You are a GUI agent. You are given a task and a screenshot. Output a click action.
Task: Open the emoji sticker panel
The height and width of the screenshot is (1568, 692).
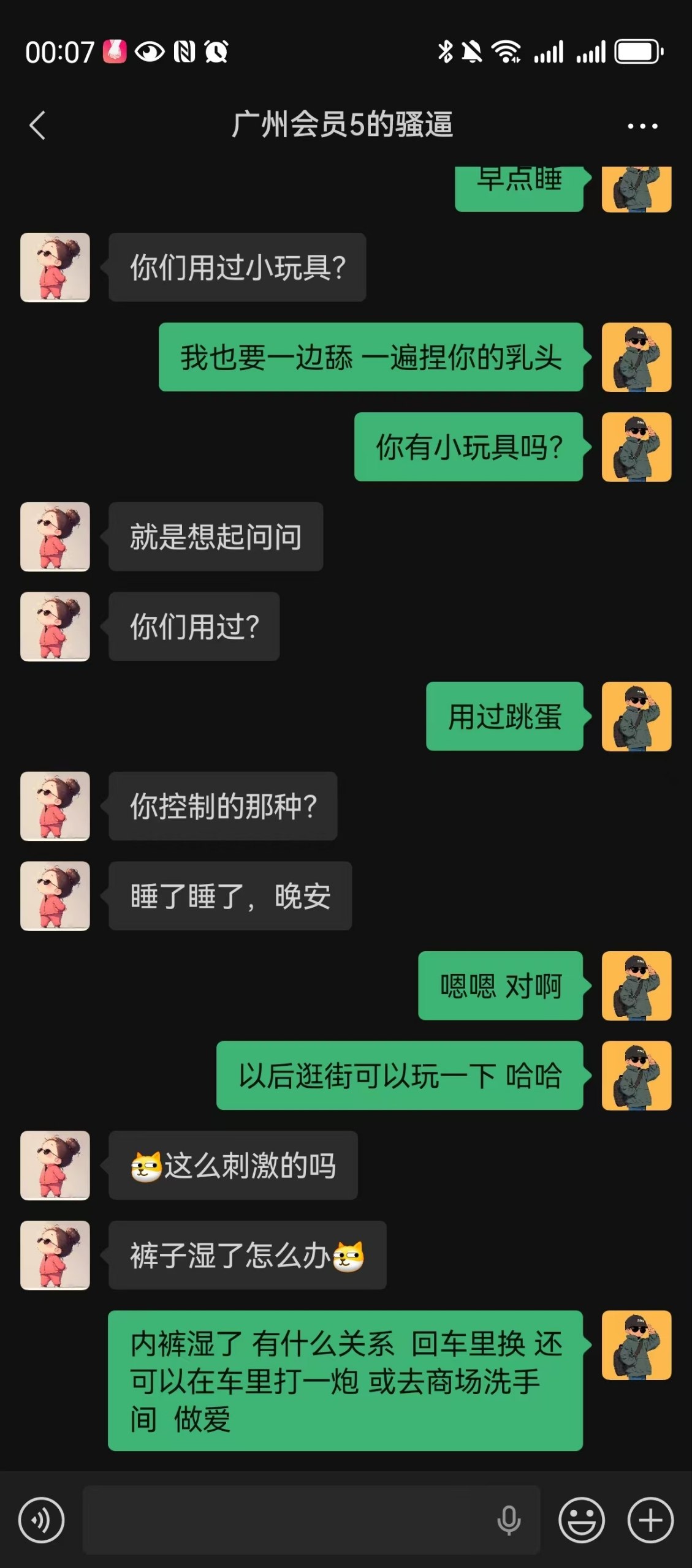(581, 1520)
